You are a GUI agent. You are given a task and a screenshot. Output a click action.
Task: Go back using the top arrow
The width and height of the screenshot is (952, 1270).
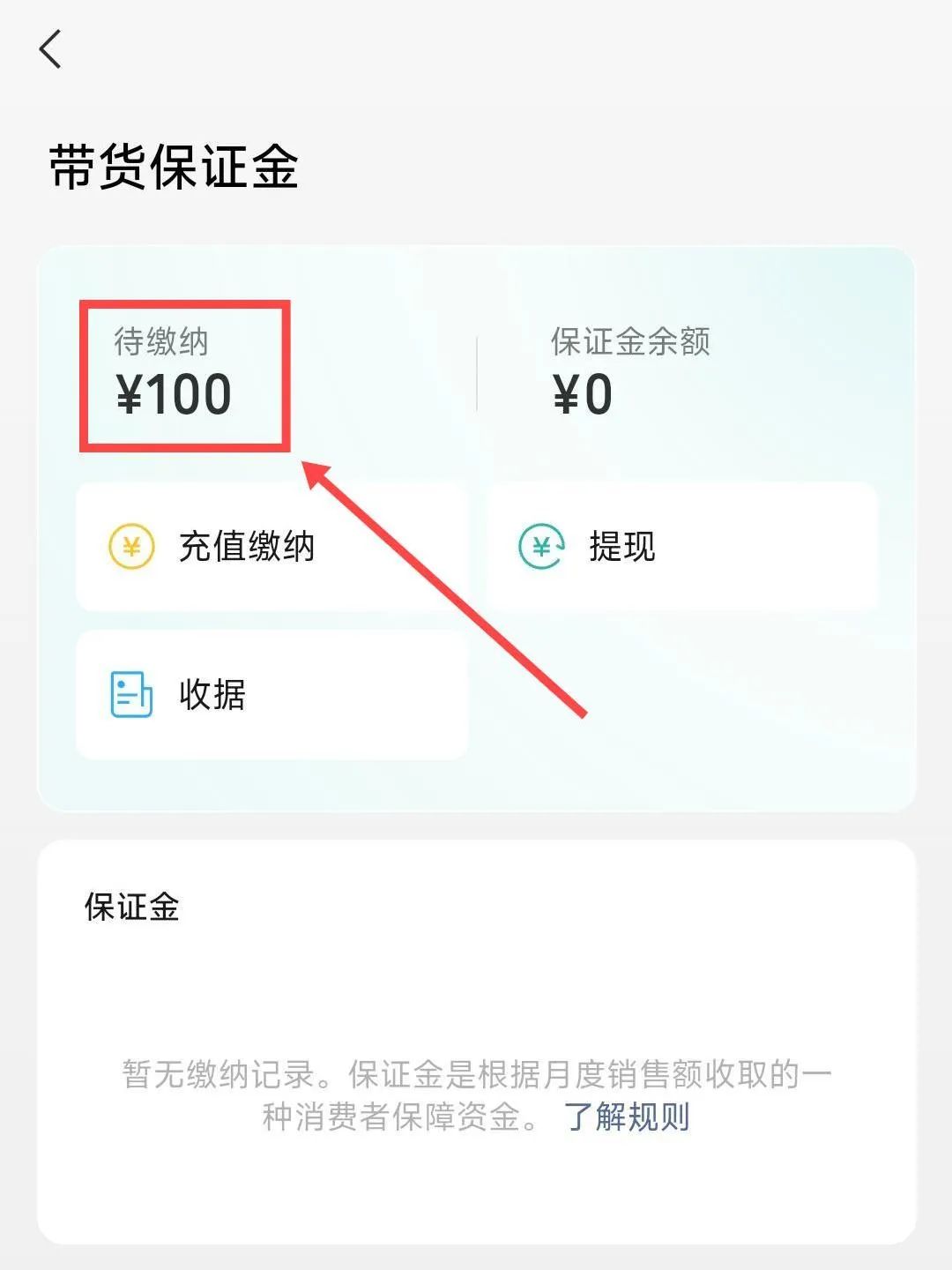point(51,49)
